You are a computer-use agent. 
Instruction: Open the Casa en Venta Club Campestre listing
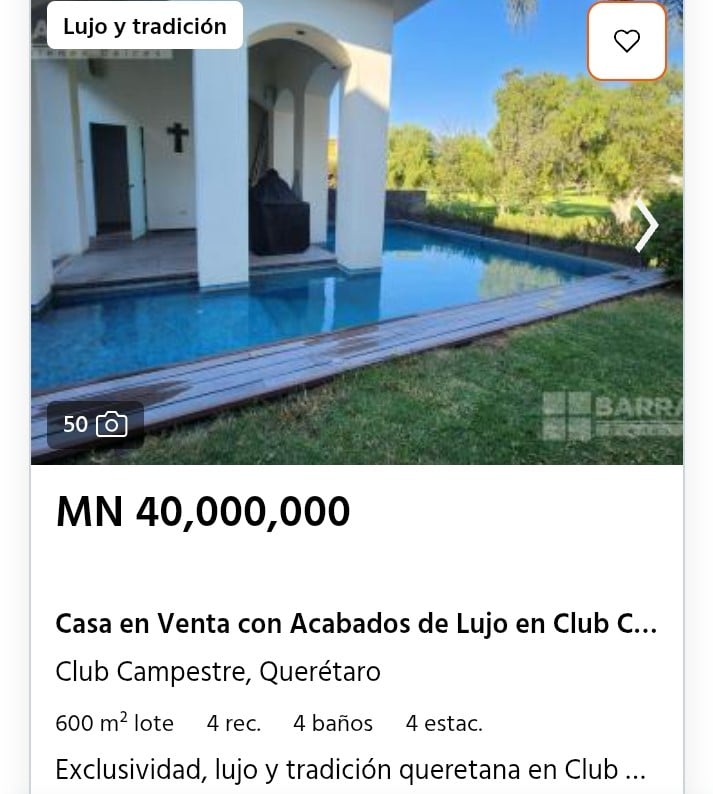coord(356,624)
